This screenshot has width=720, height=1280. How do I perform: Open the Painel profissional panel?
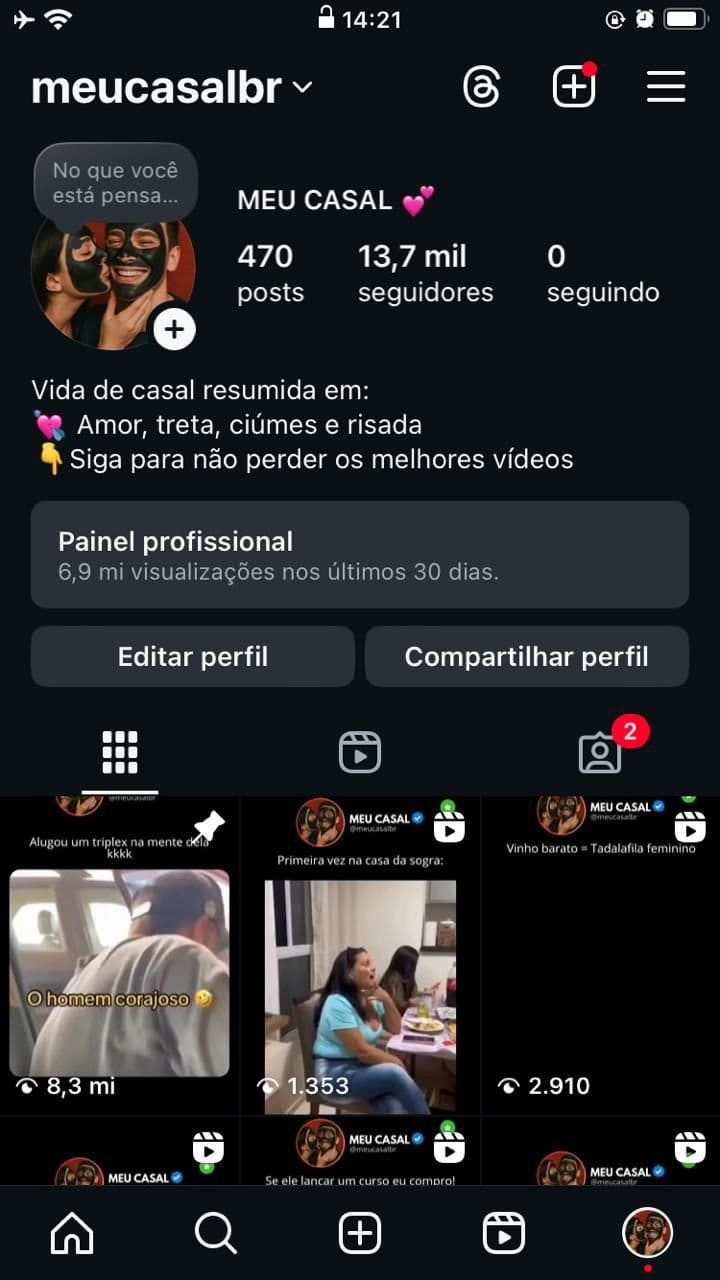[359, 556]
